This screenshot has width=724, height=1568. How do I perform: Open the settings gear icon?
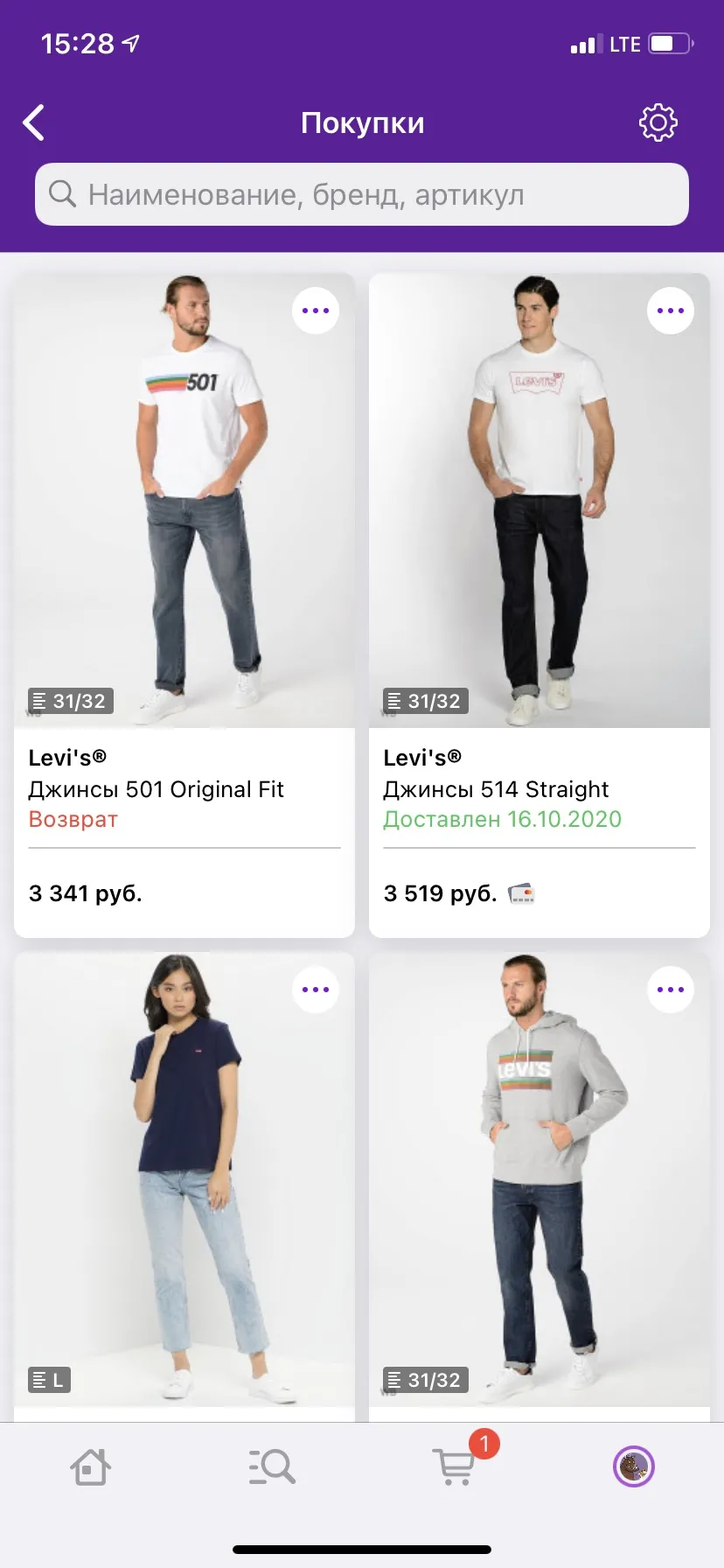click(658, 122)
